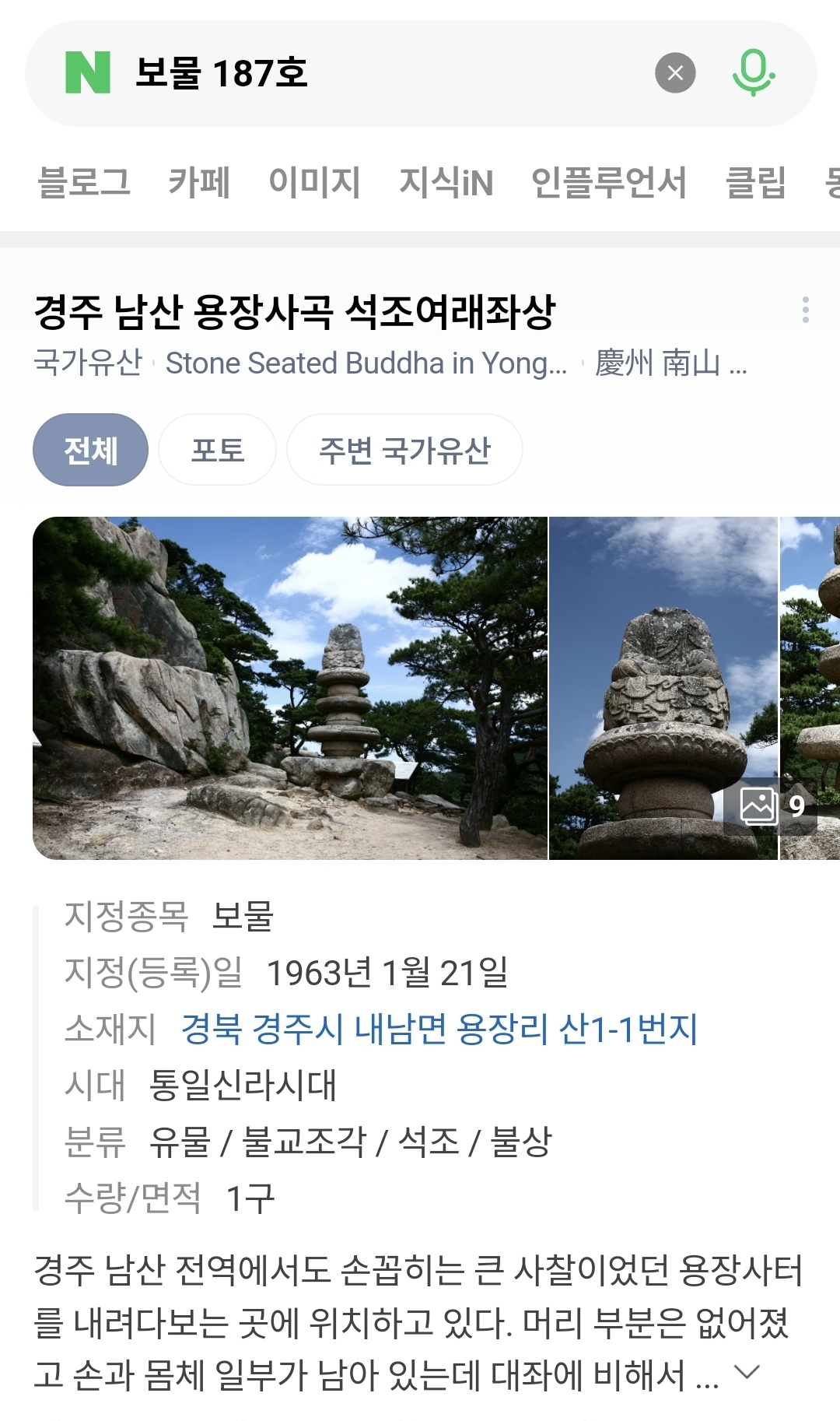Switch to the 이미지 tab
Viewport: 840px width, 1421px height.
coord(314,183)
